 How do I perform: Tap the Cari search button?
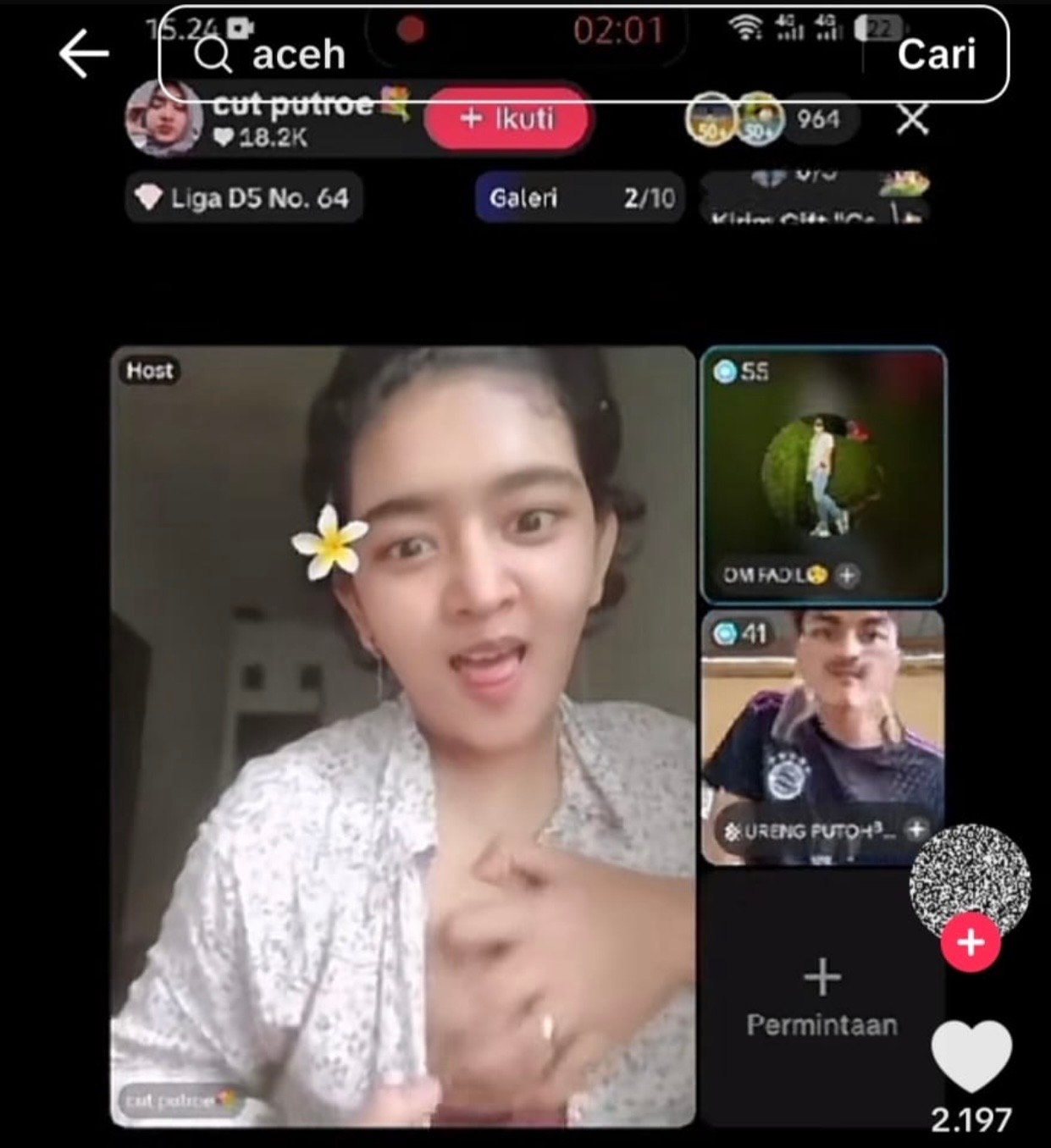[937, 54]
